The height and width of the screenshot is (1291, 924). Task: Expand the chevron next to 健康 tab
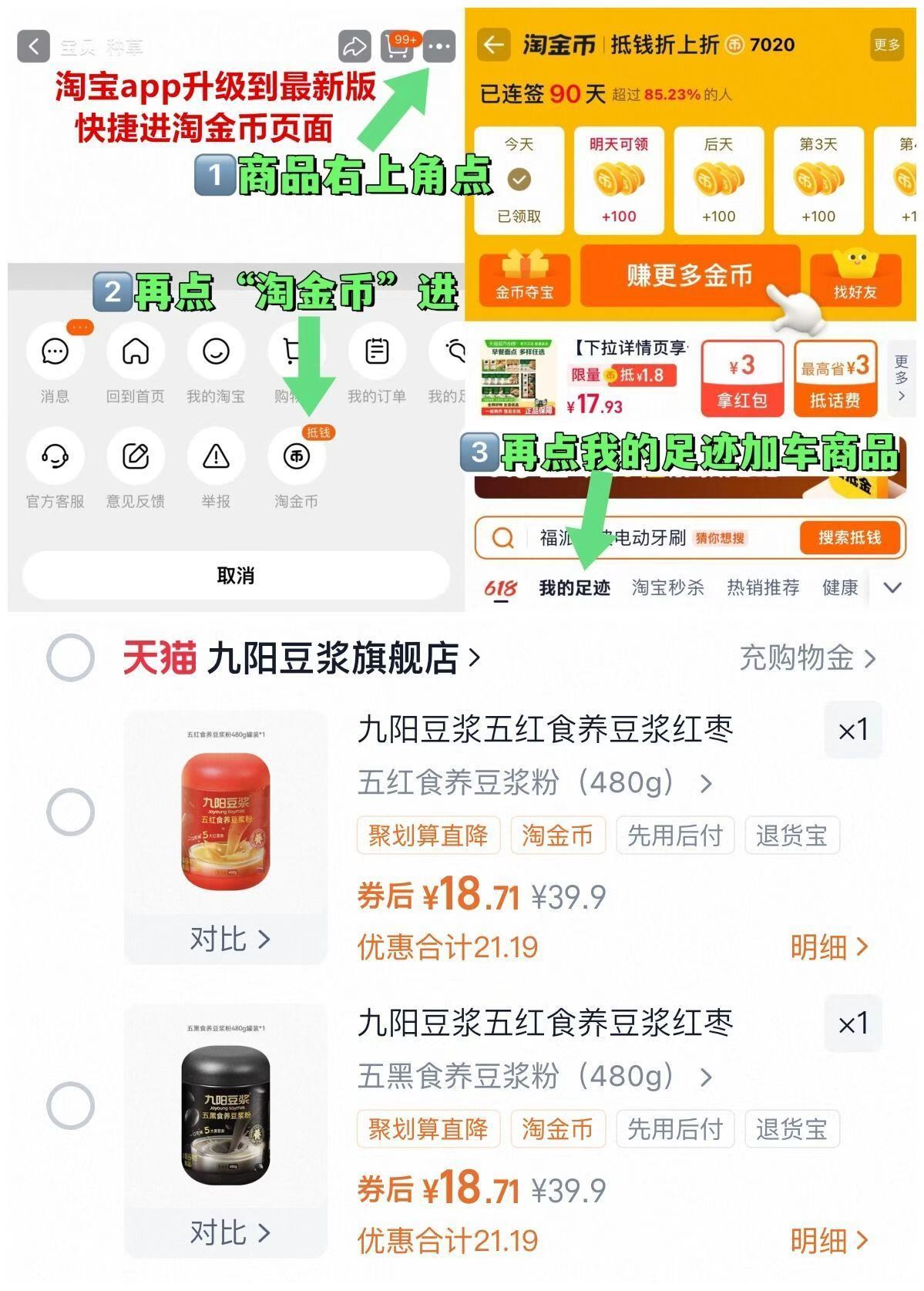point(892,588)
